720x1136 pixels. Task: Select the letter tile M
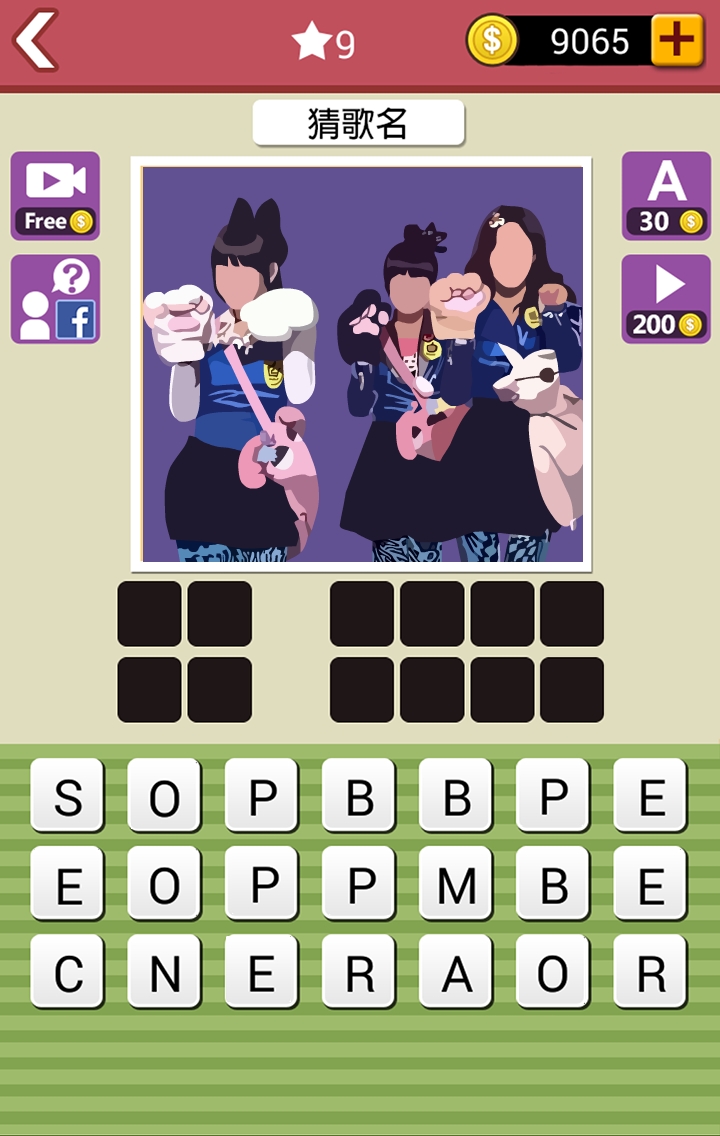coord(456,884)
